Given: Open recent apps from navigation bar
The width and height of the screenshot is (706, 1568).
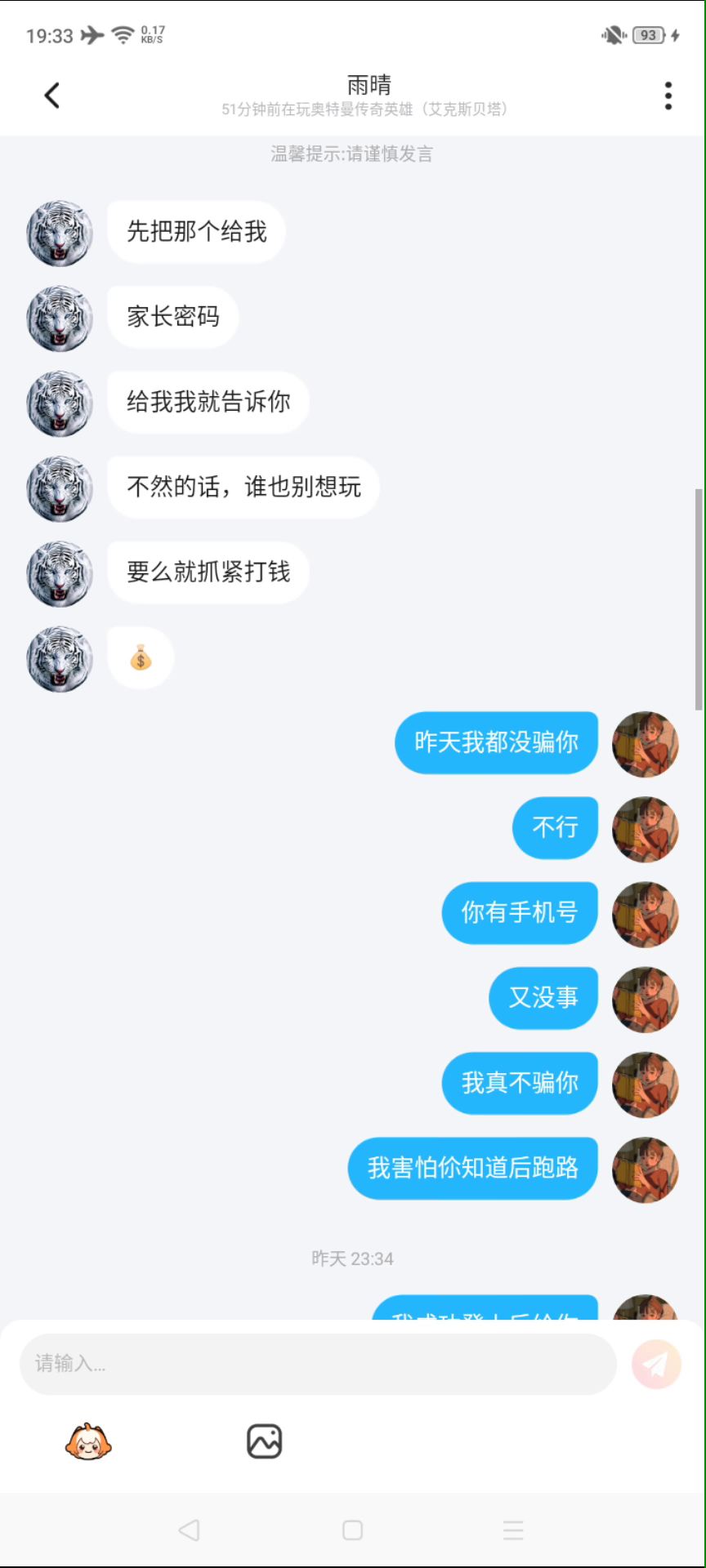Looking at the screenshot, I should tap(513, 1530).
